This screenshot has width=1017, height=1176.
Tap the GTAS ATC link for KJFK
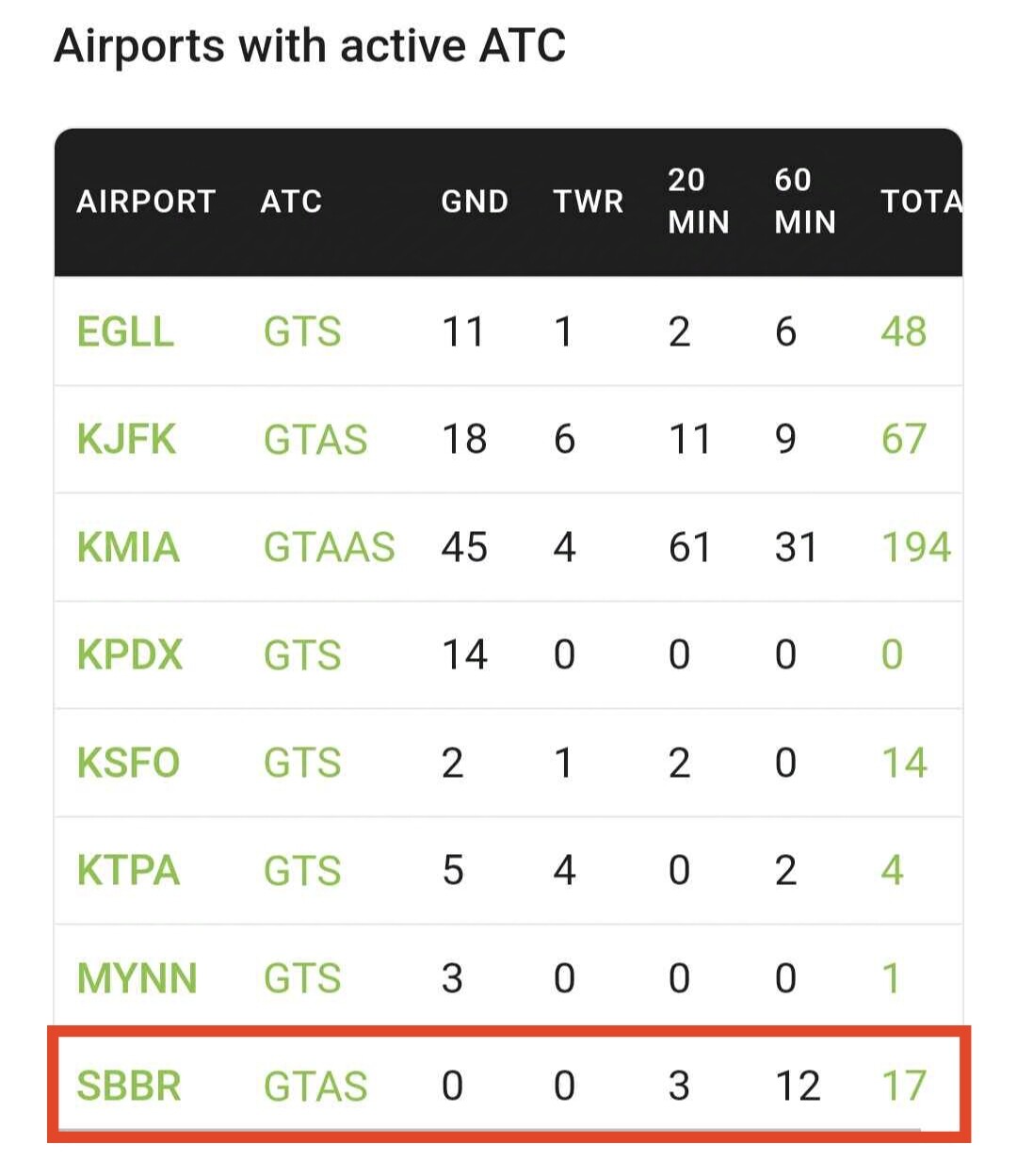pos(315,440)
